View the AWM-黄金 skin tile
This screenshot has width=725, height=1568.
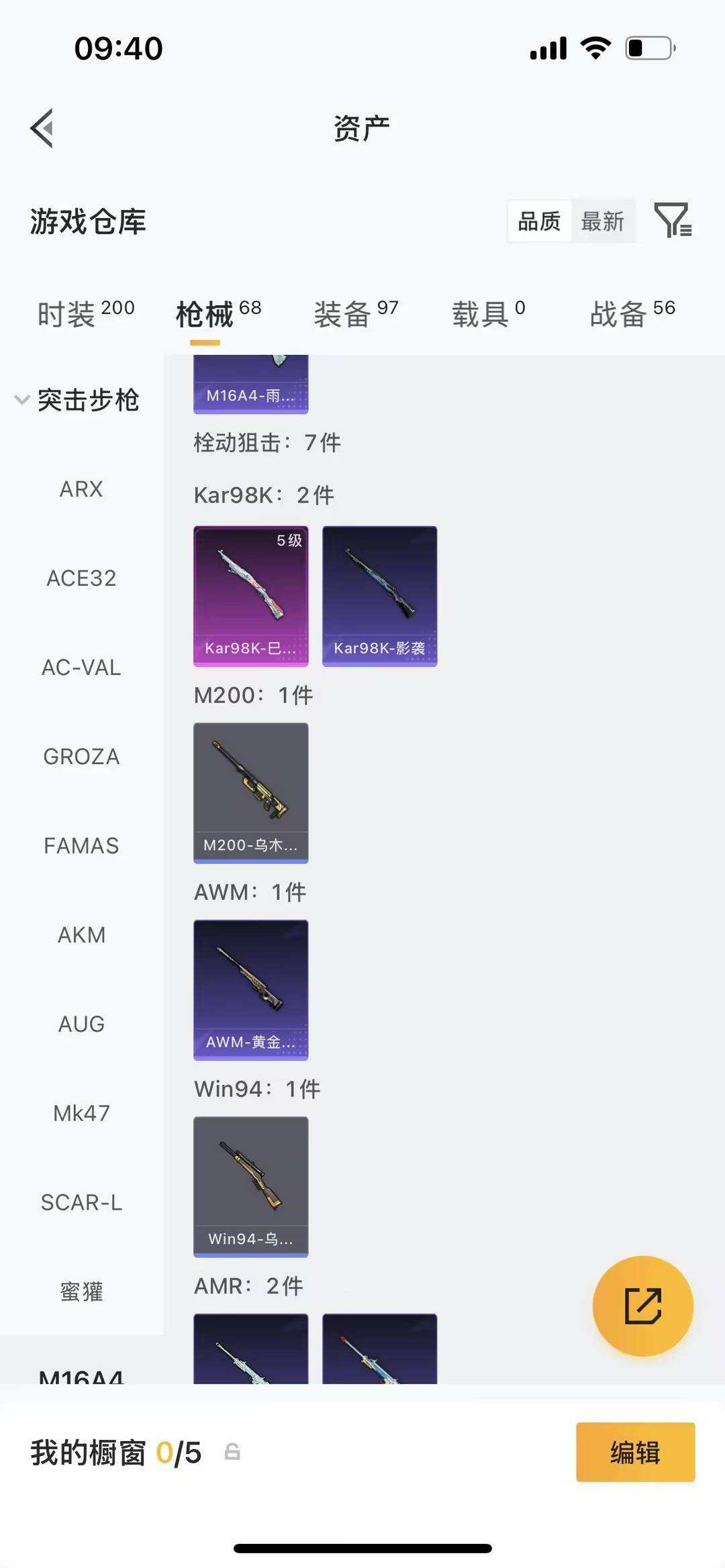251,990
